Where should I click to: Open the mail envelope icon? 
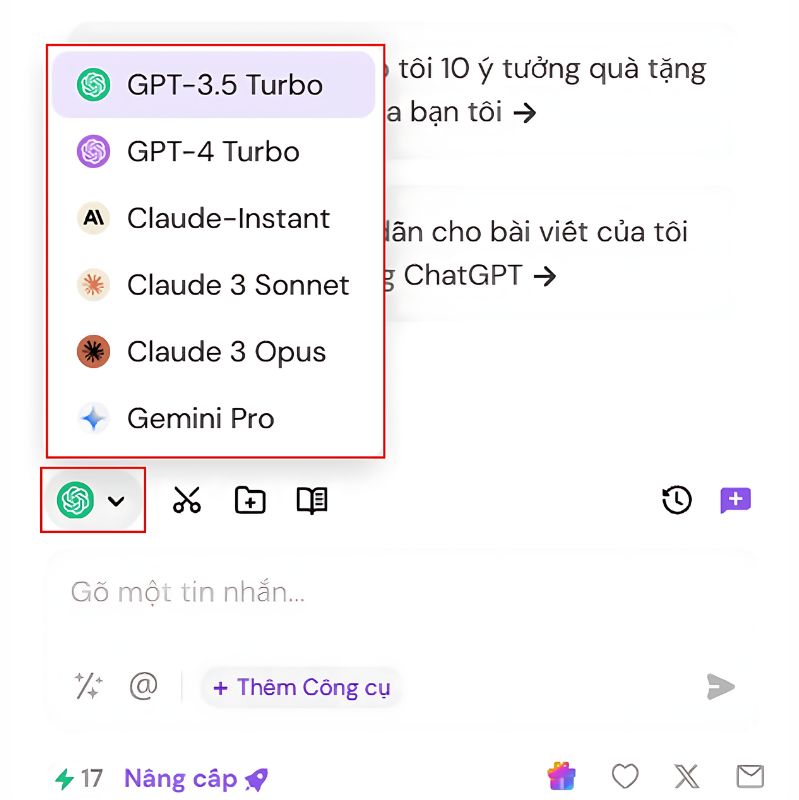(x=750, y=776)
